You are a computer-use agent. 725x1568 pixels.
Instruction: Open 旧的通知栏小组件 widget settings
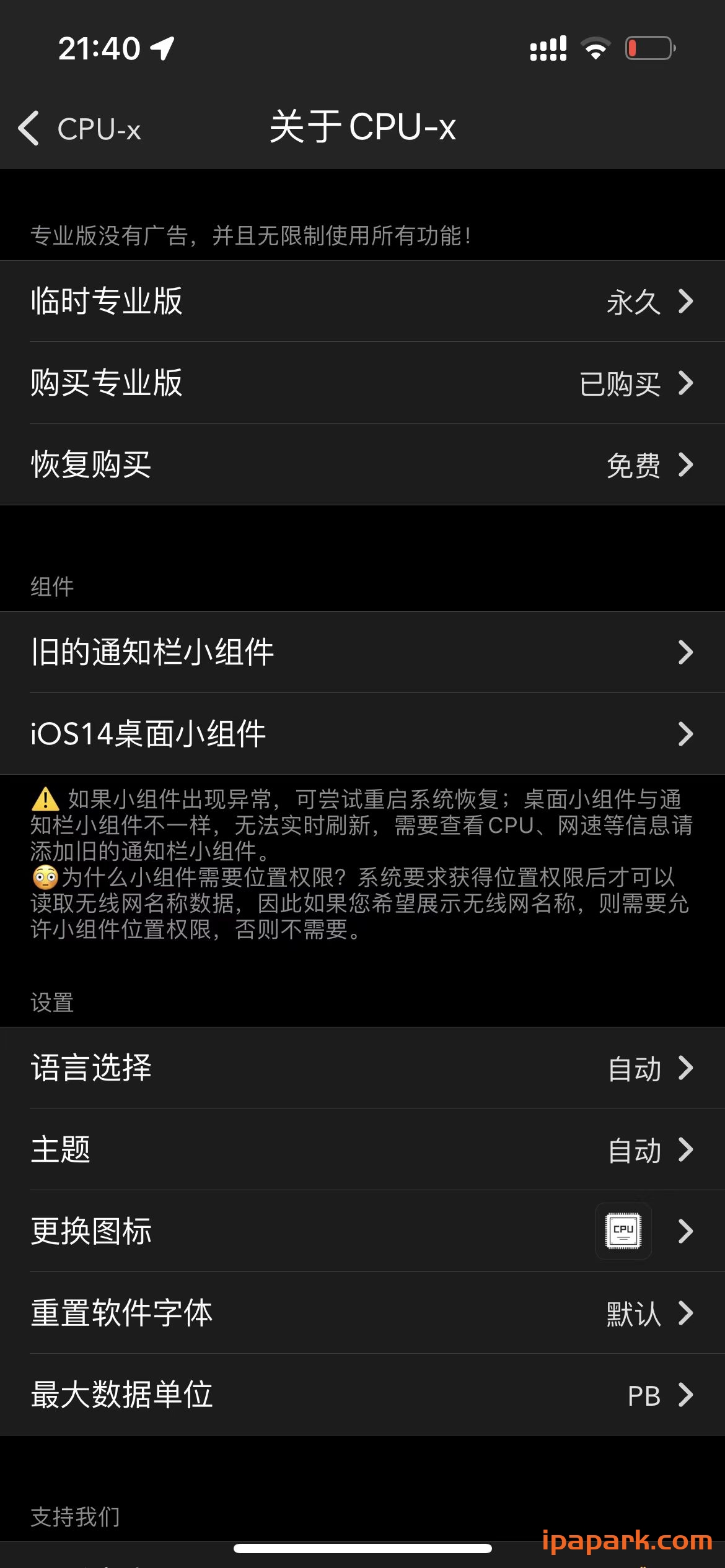point(362,651)
